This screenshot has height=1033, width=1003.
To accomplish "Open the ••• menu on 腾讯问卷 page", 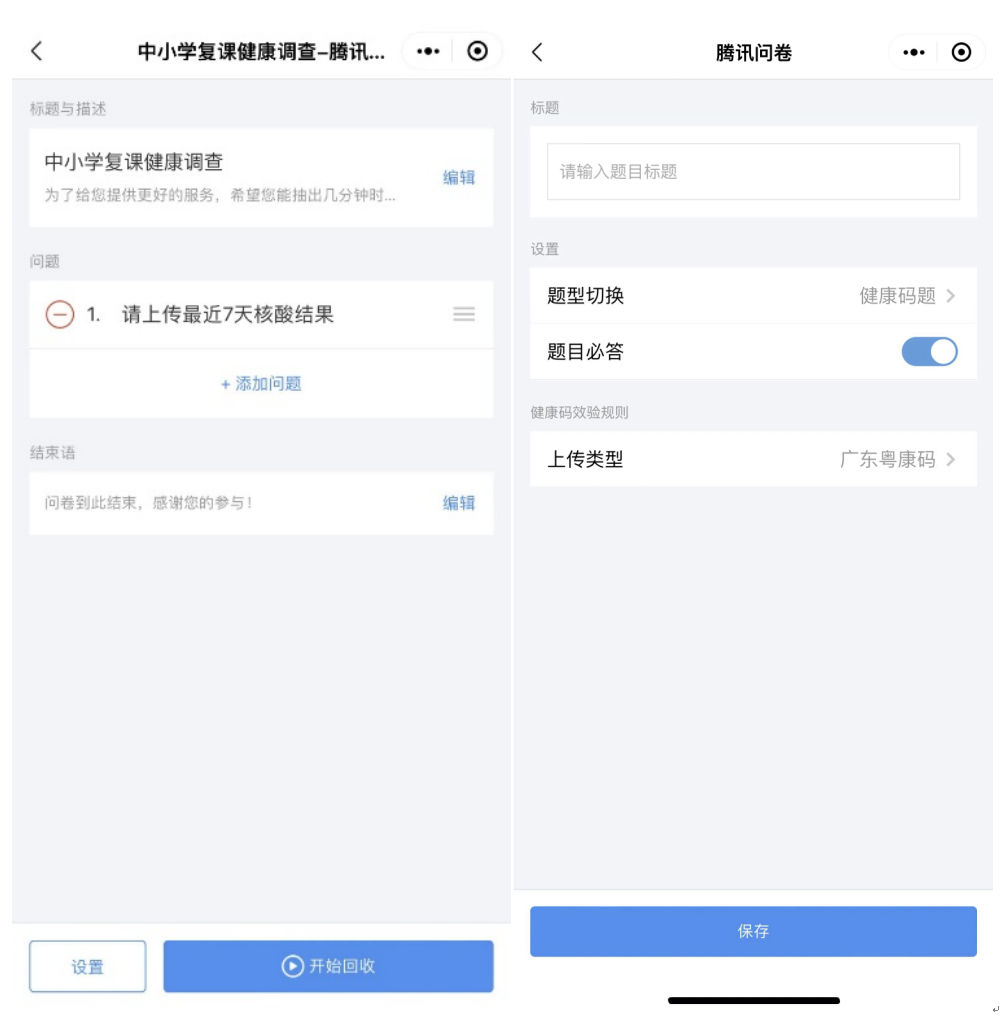I will (x=914, y=53).
